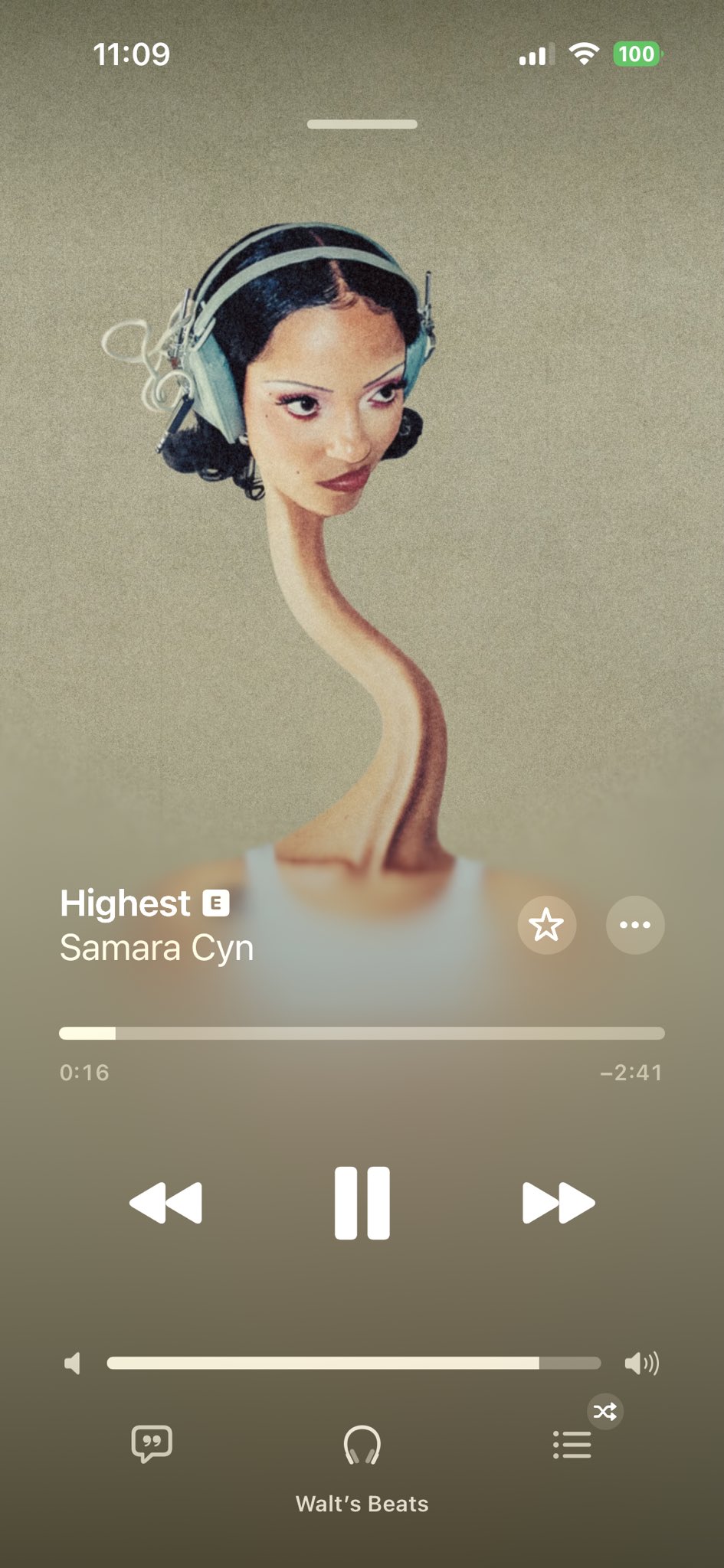
Task: Tap the volume slider
Action: tap(354, 1363)
